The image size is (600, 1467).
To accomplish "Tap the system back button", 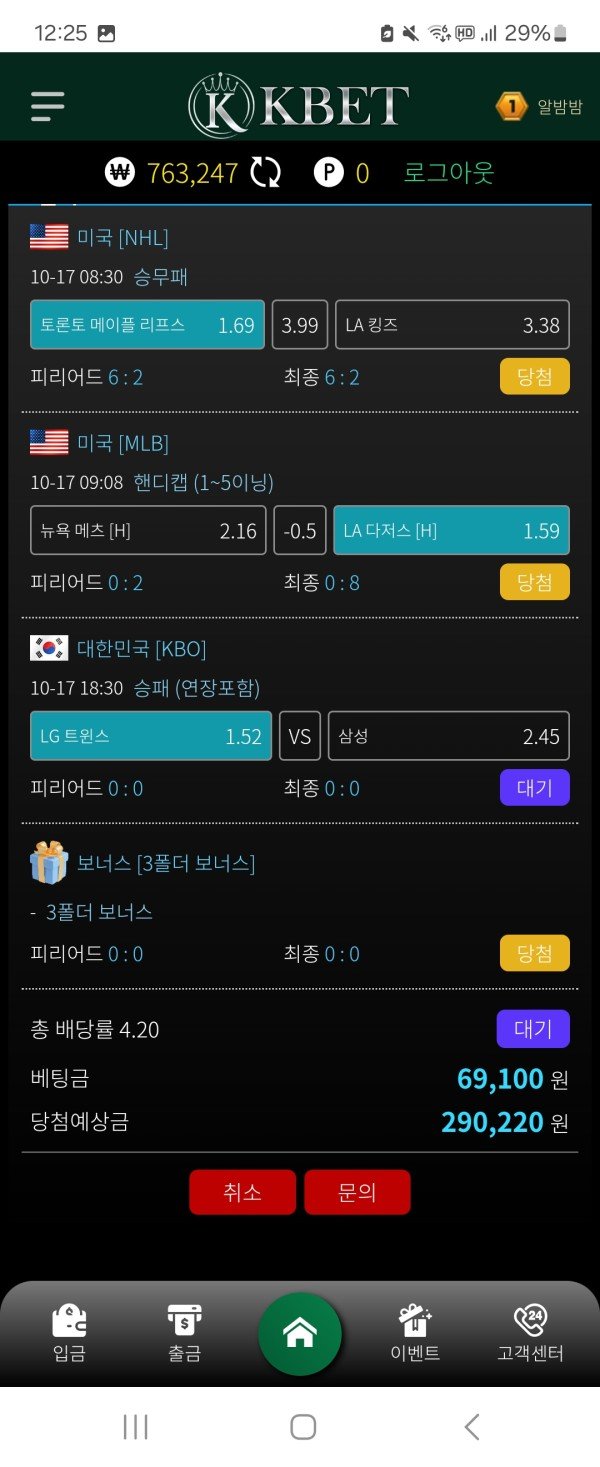I will coord(472,1426).
